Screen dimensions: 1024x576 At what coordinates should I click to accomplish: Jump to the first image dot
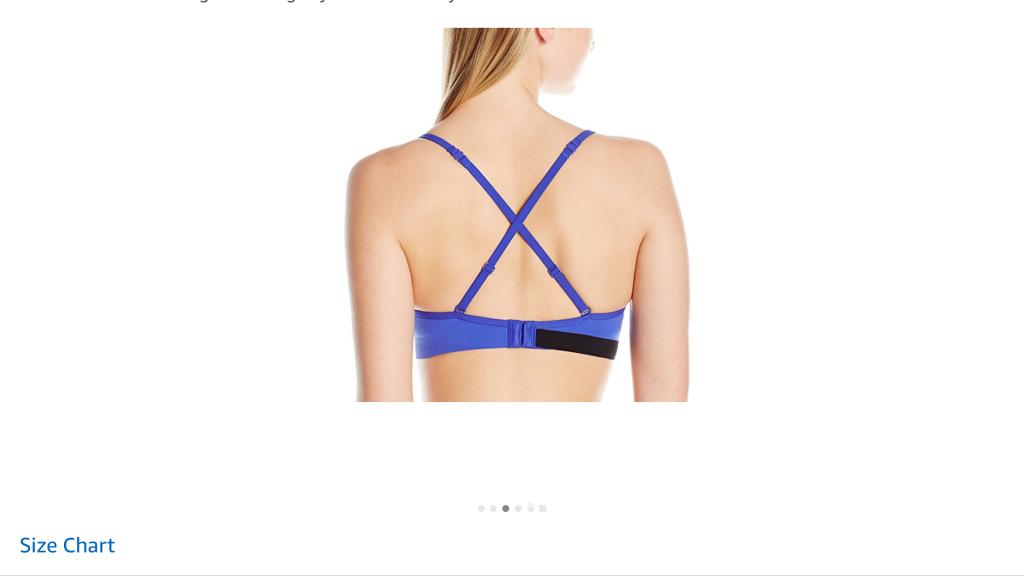click(481, 509)
